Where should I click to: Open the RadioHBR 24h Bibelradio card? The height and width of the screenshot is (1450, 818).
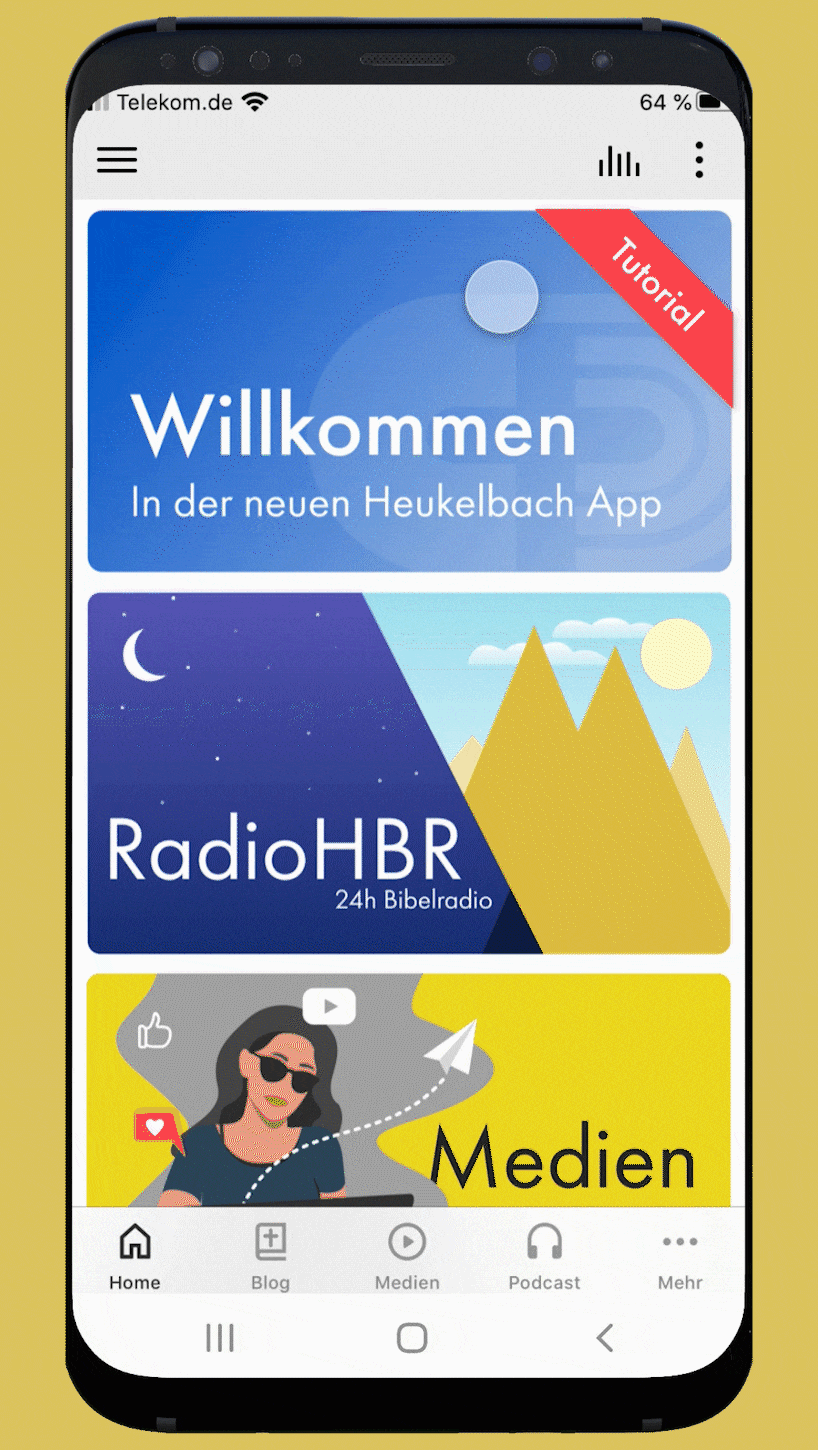click(409, 773)
